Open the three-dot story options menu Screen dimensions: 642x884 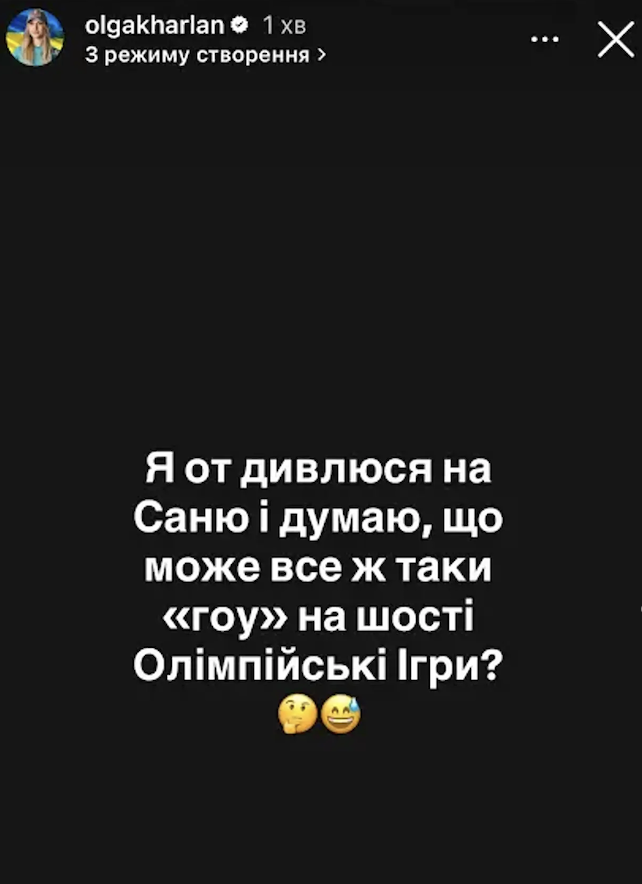coord(544,39)
